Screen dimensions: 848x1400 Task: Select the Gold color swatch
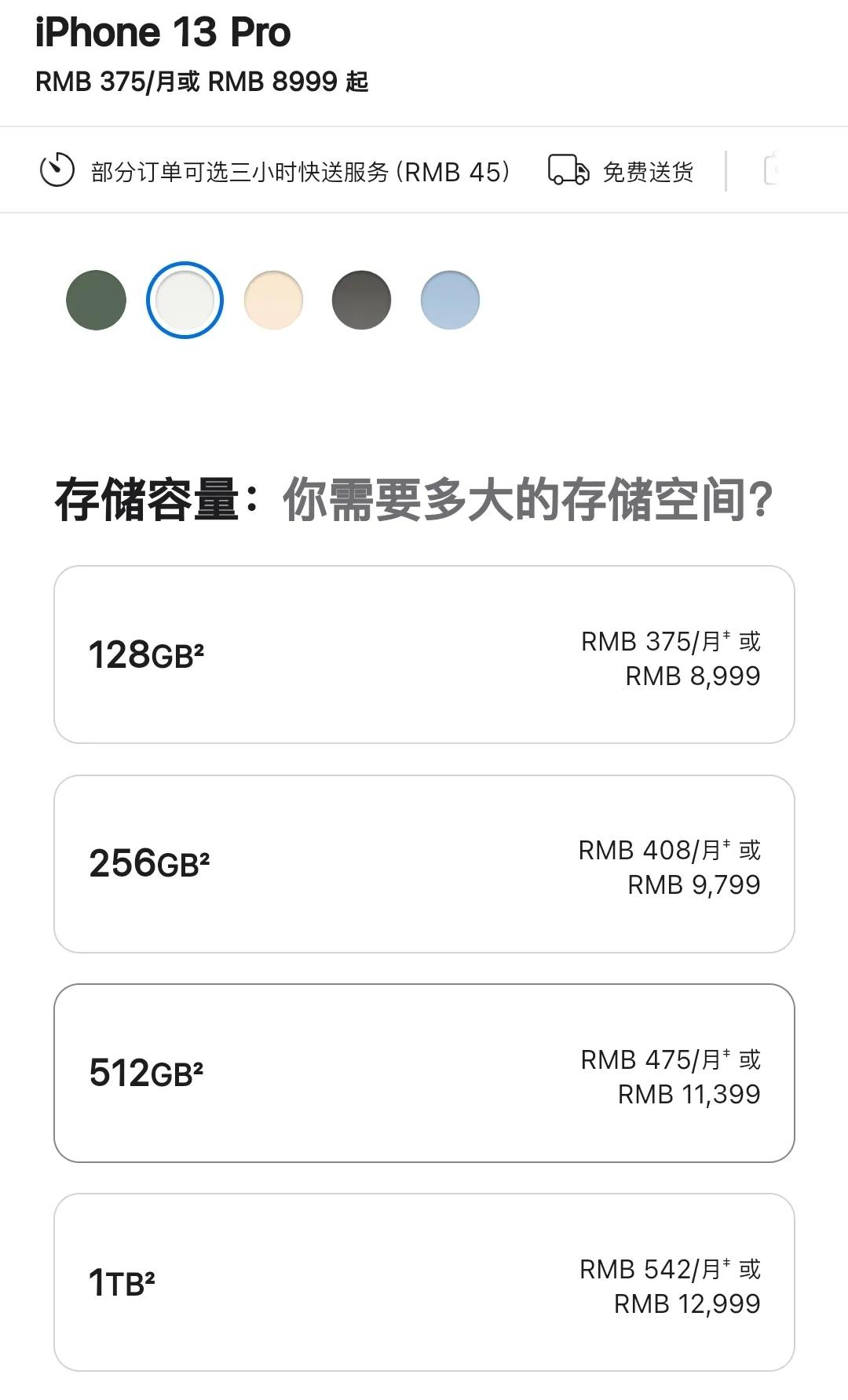(x=273, y=300)
